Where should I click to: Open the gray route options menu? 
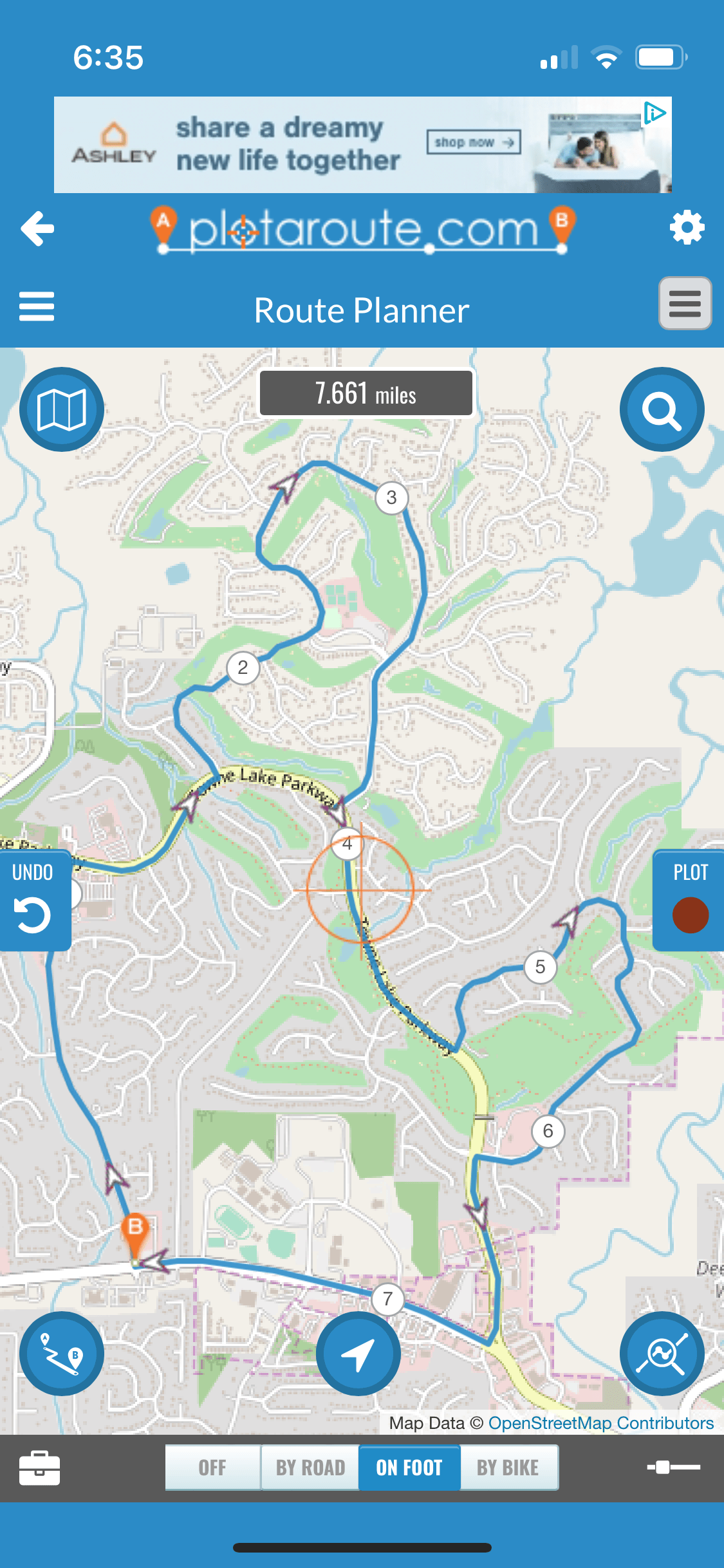pos(685,304)
